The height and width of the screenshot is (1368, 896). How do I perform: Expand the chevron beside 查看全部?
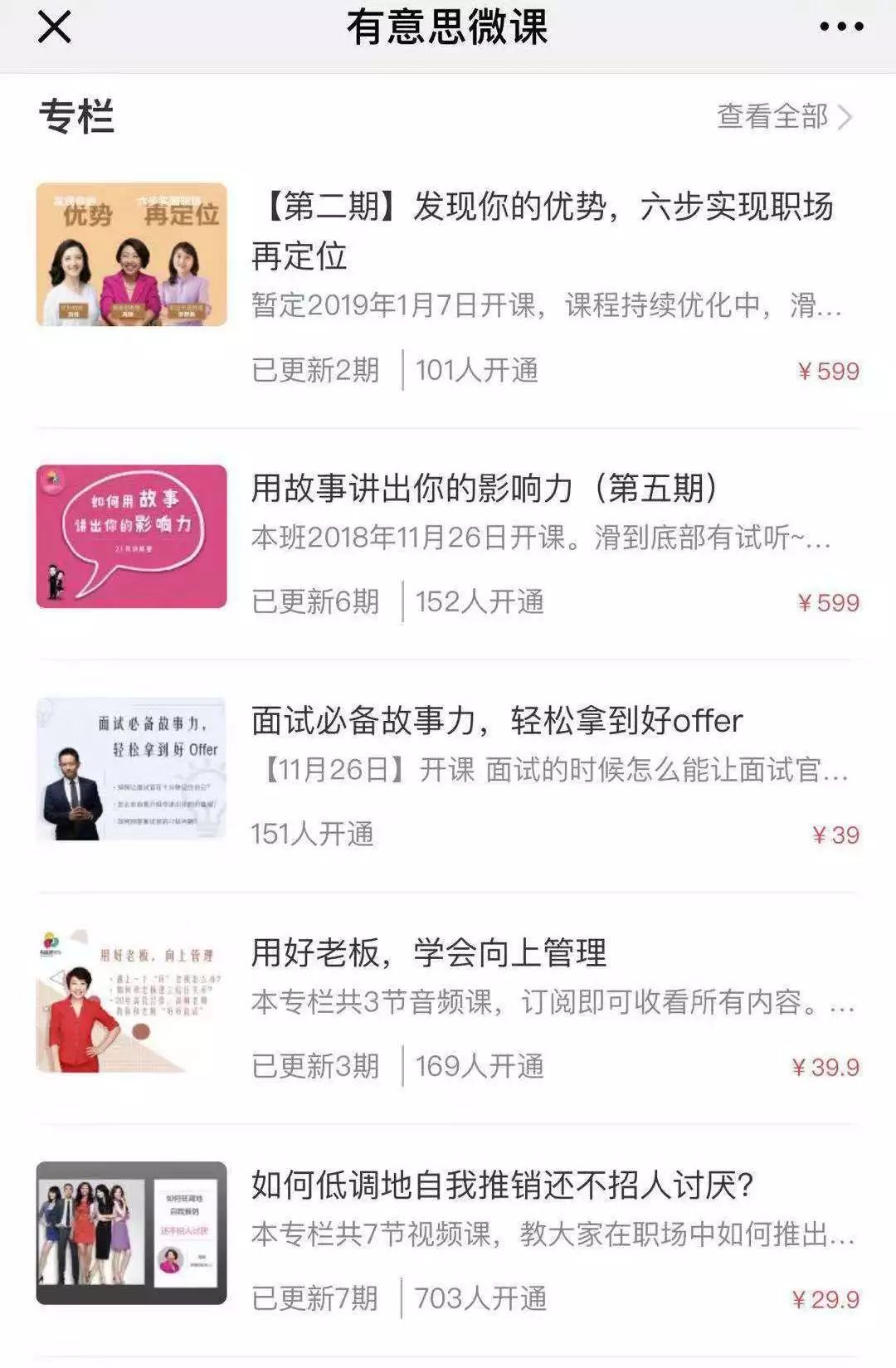click(846, 119)
